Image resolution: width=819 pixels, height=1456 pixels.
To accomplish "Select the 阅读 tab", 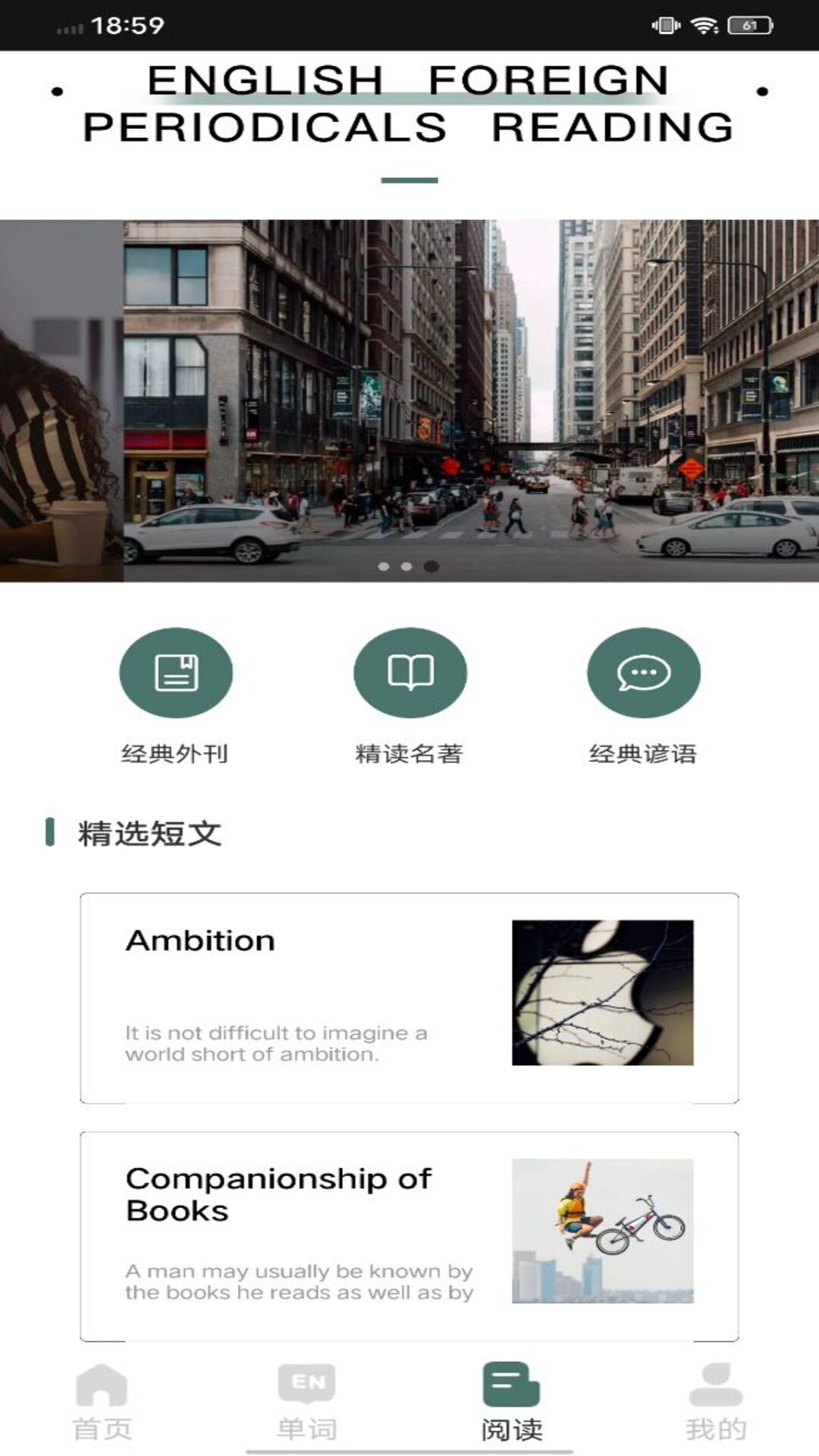I will [x=512, y=1401].
